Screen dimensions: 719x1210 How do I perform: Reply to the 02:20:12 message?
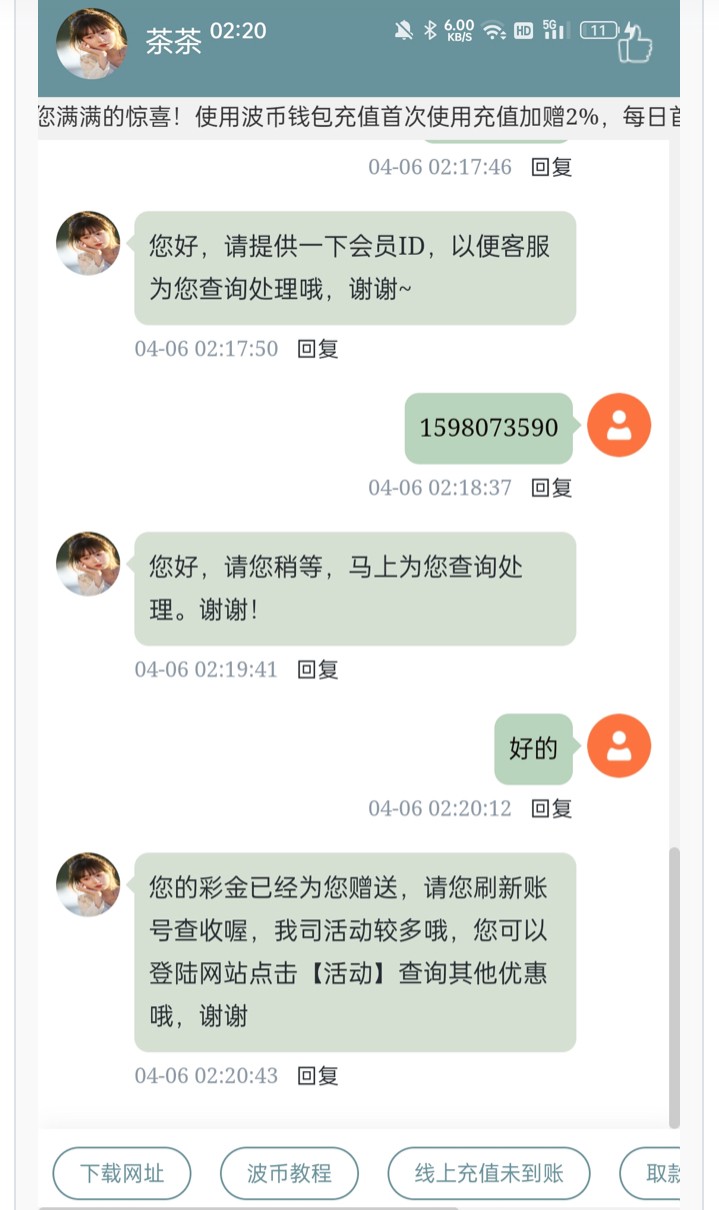(551, 808)
